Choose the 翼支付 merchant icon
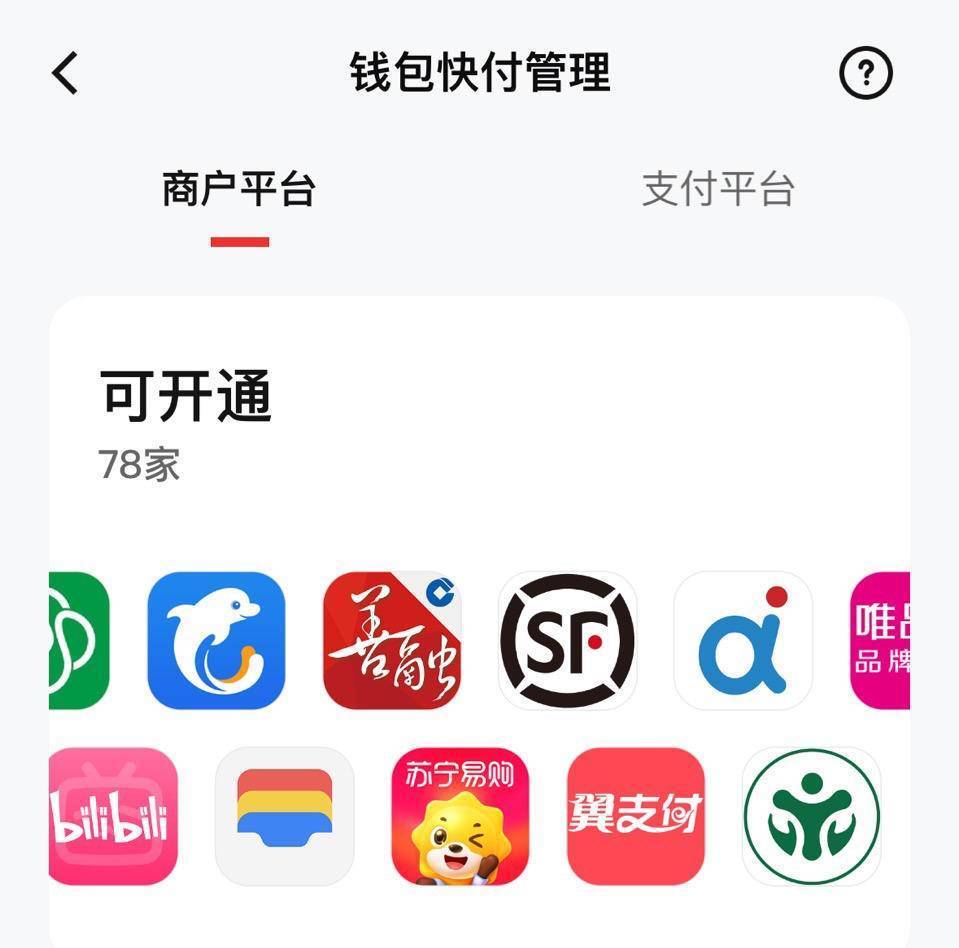The height and width of the screenshot is (948, 959). tap(635, 816)
